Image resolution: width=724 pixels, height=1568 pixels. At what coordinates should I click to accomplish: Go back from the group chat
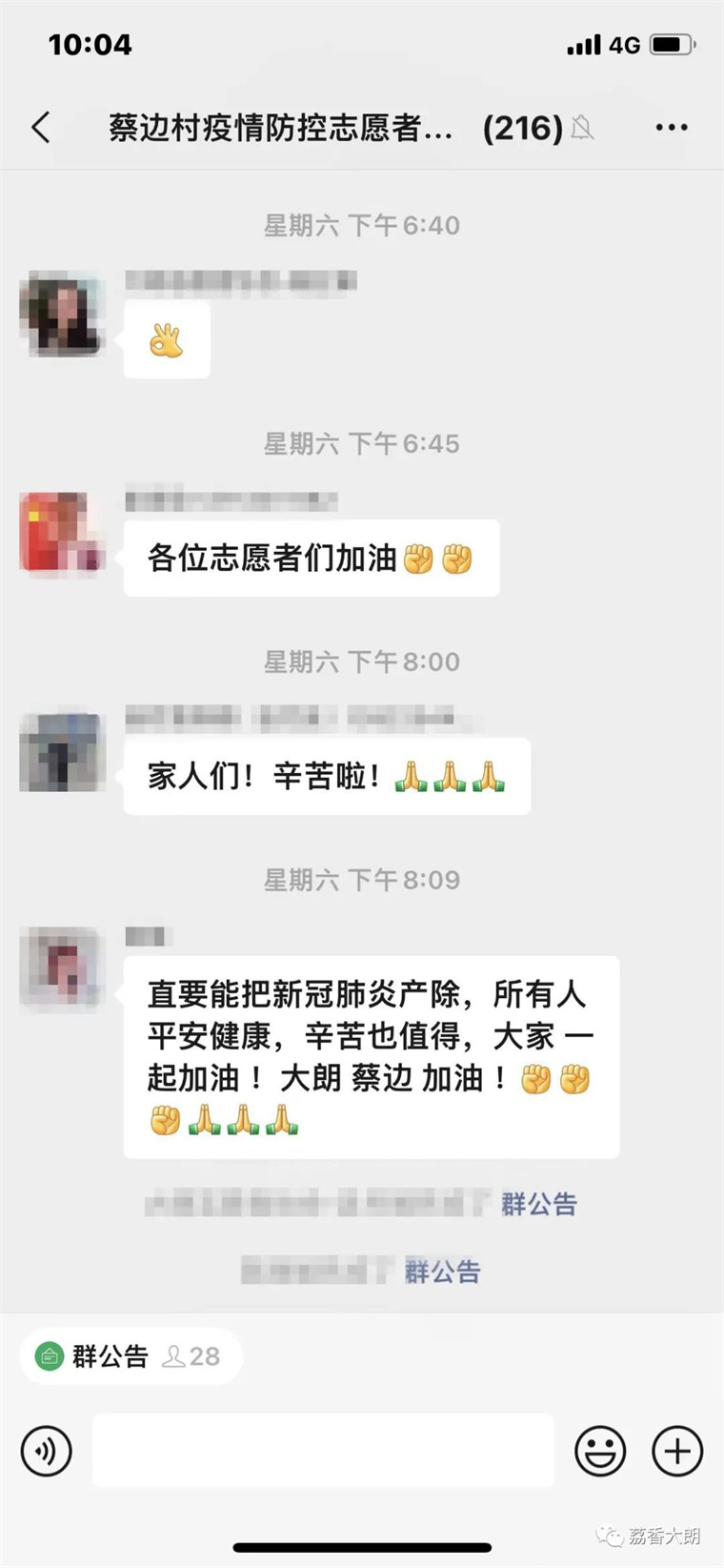(41, 127)
